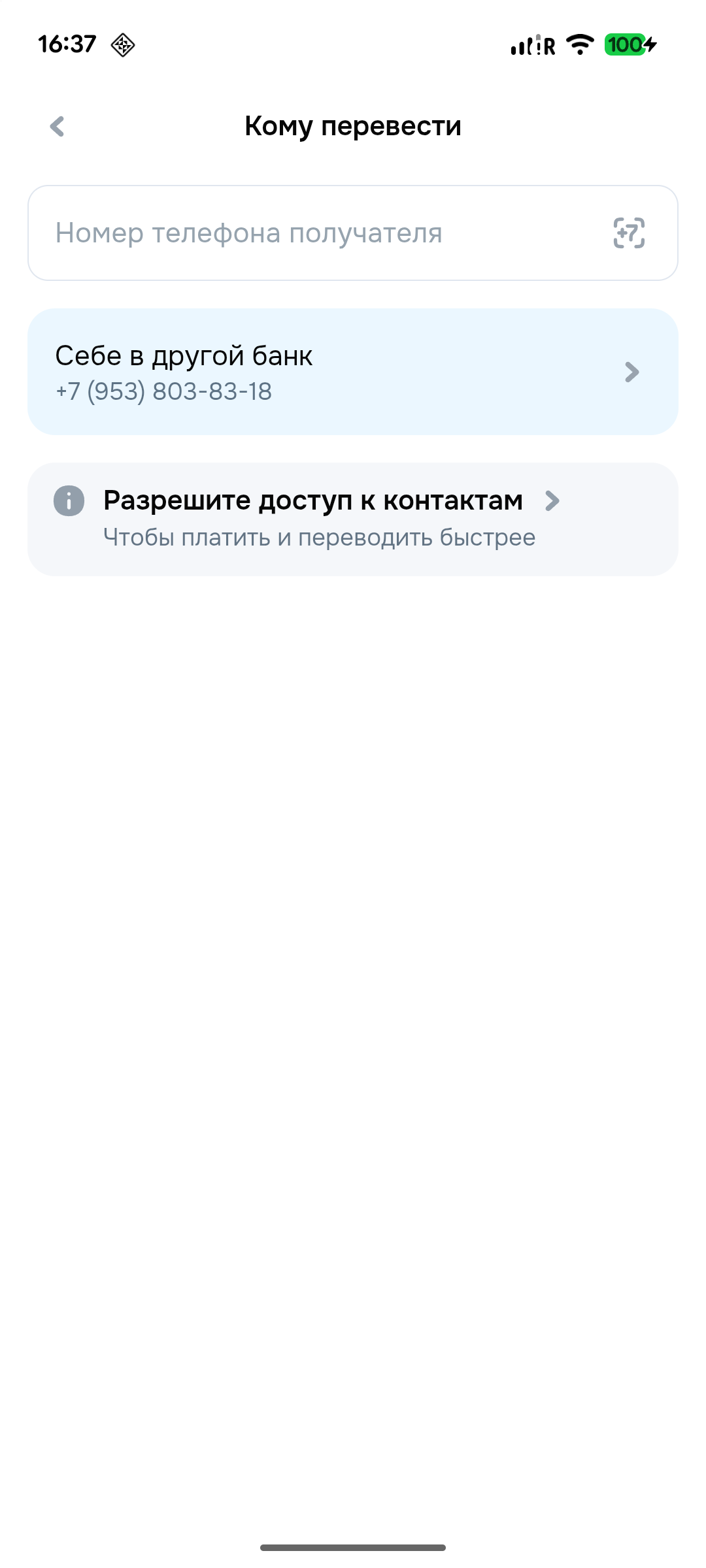Tap the Номер телефона получателя field
Viewport: 706px width, 1568px height.
click(353, 233)
